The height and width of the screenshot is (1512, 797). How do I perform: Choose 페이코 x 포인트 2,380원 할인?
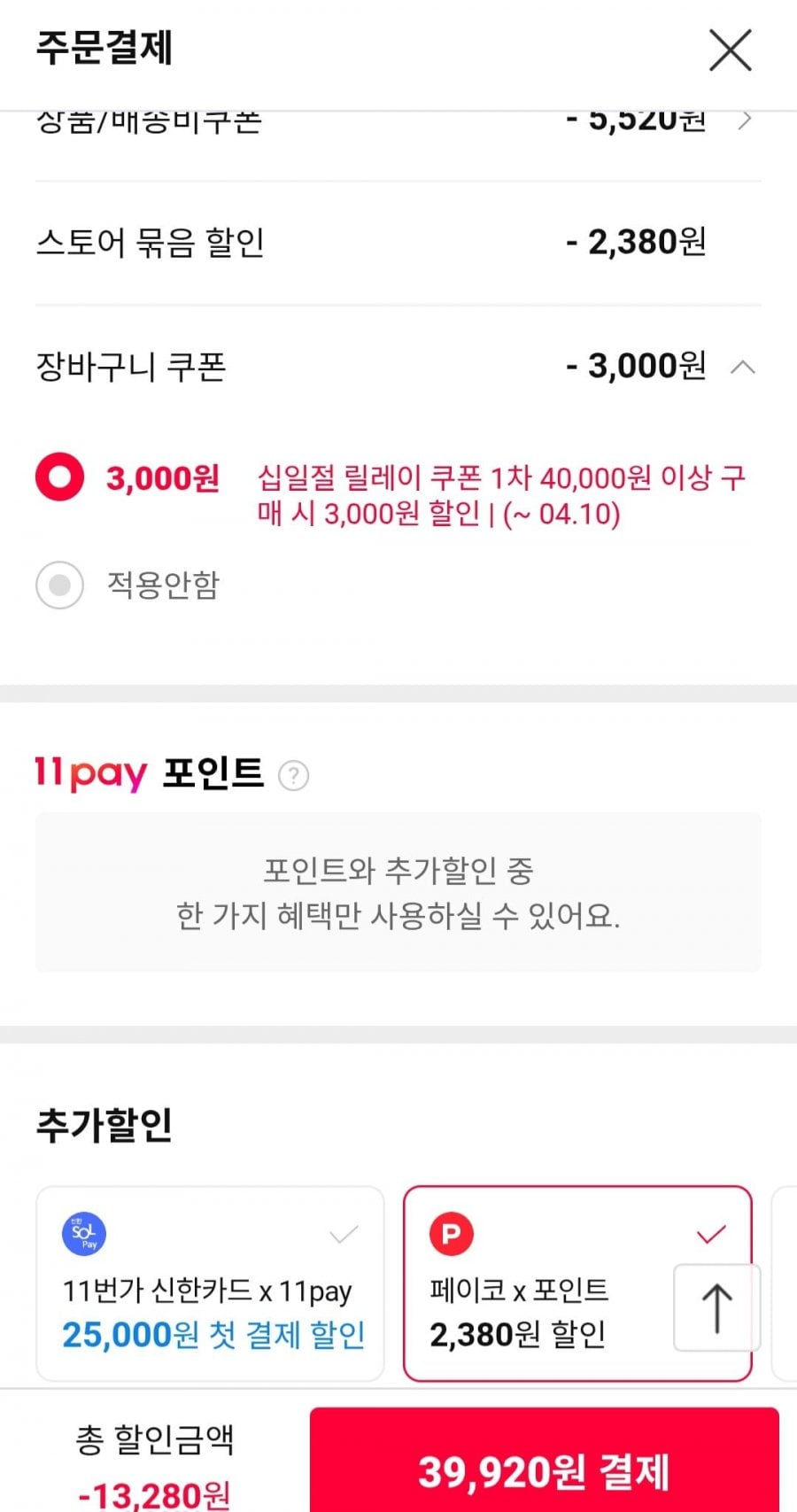(540, 1284)
